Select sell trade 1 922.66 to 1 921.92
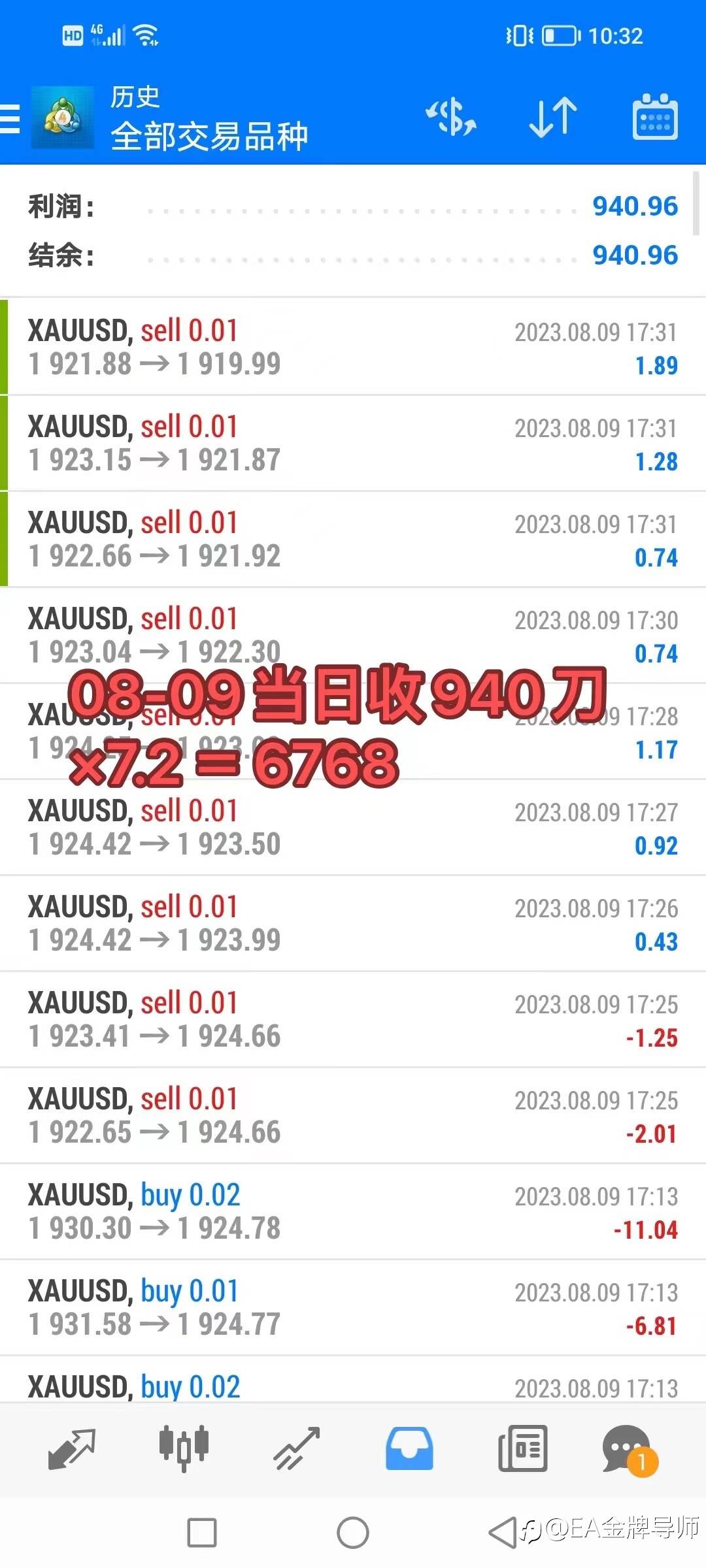 coord(353,539)
